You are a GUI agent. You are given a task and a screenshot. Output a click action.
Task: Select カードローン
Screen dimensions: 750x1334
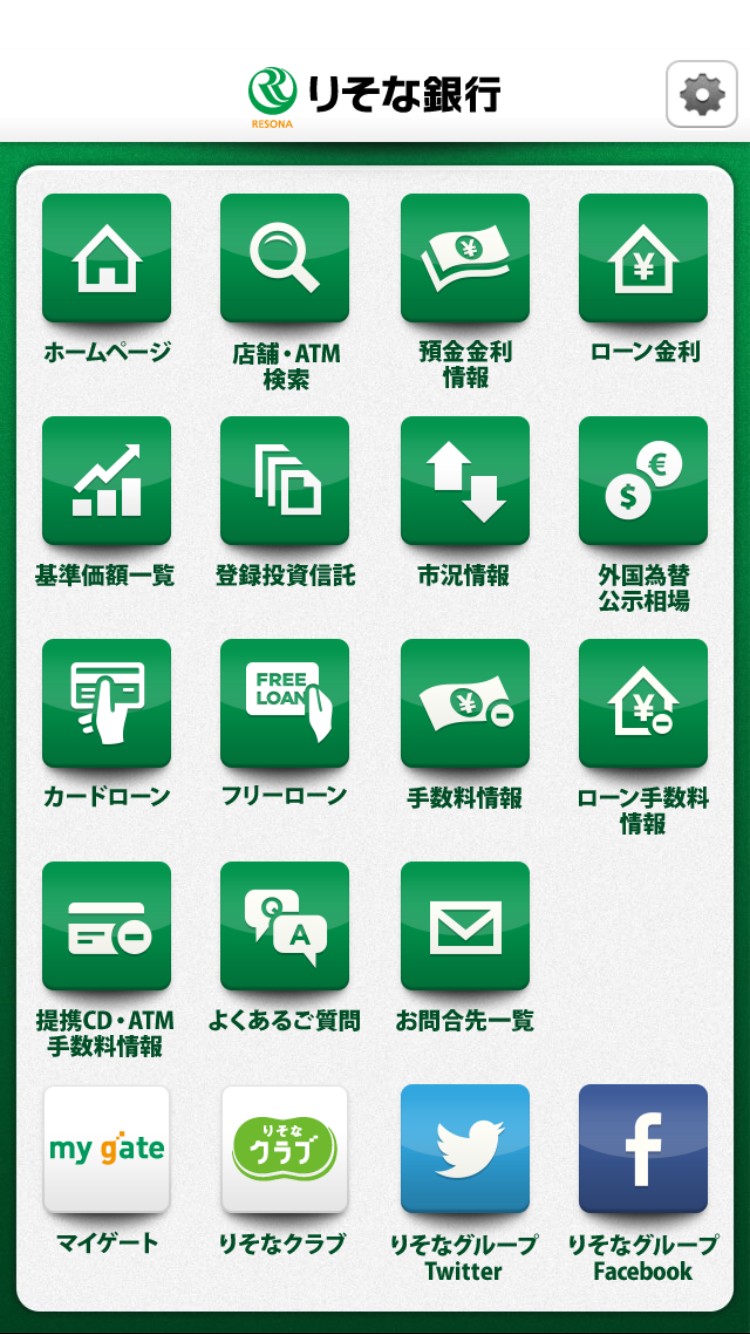(107, 704)
